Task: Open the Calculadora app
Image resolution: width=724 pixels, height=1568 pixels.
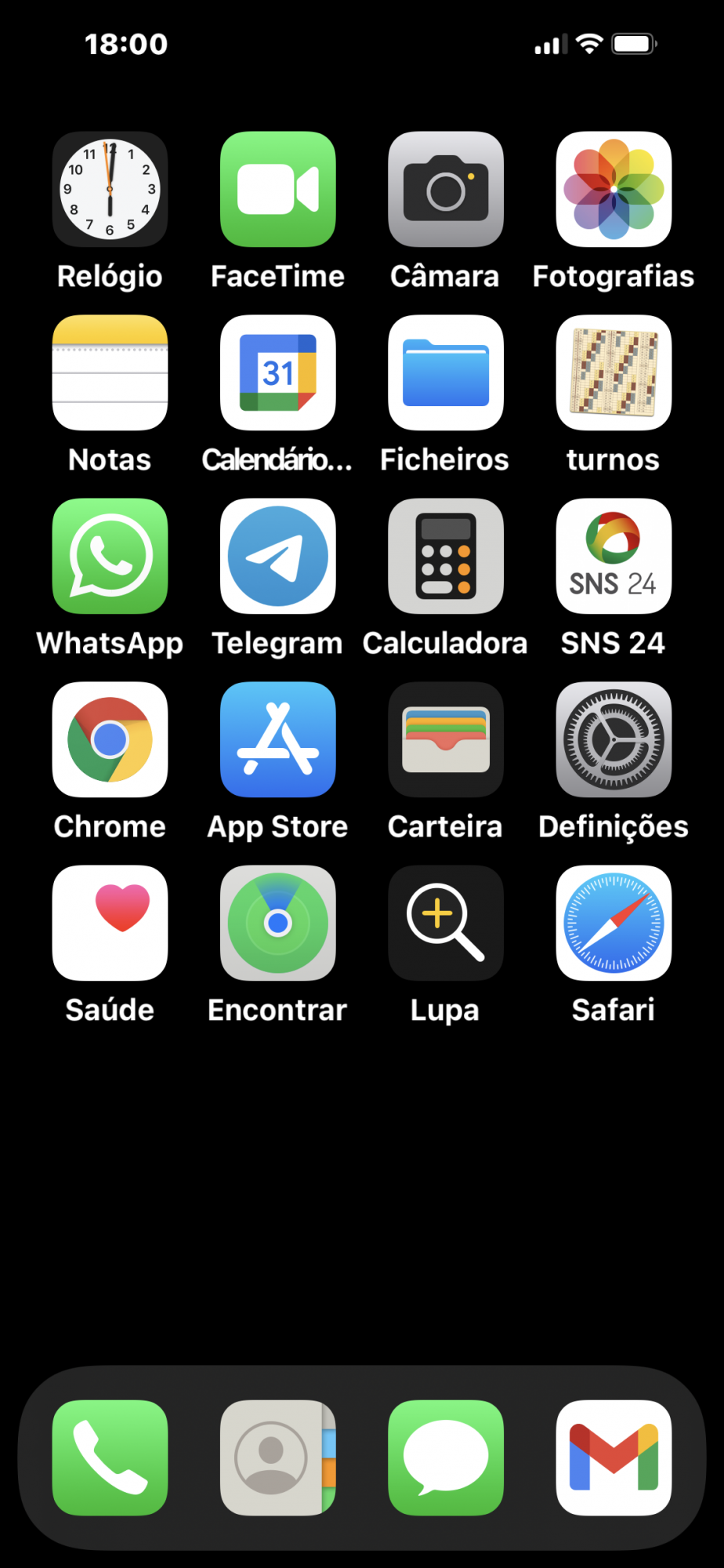Action: click(x=446, y=556)
